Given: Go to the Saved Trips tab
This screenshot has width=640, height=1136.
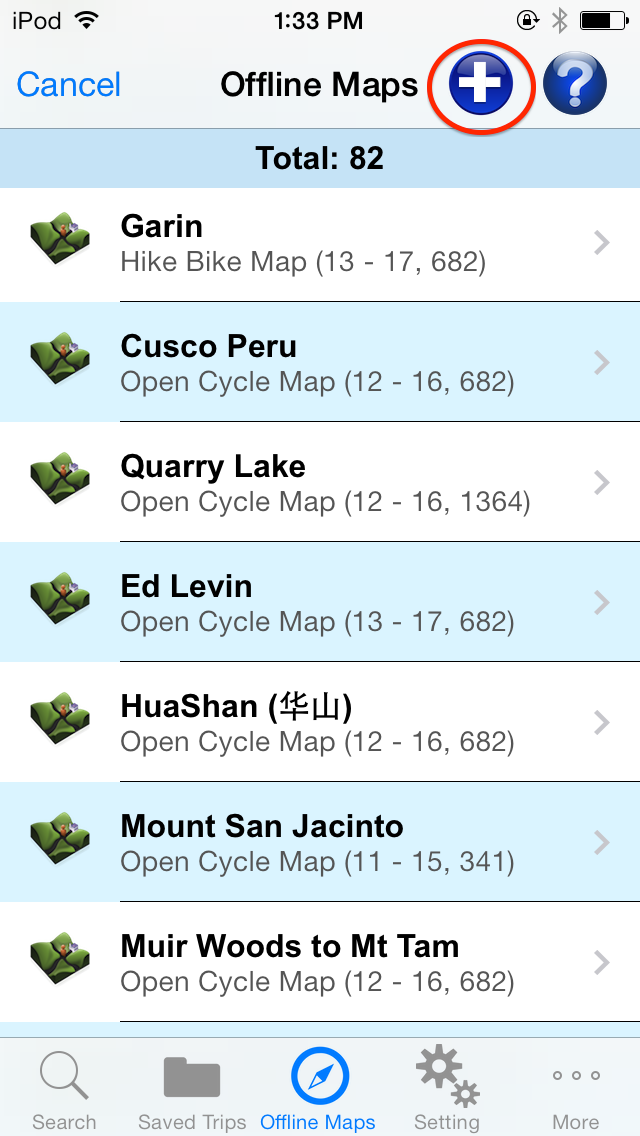Looking at the screenshot, I should (192, 1089).
